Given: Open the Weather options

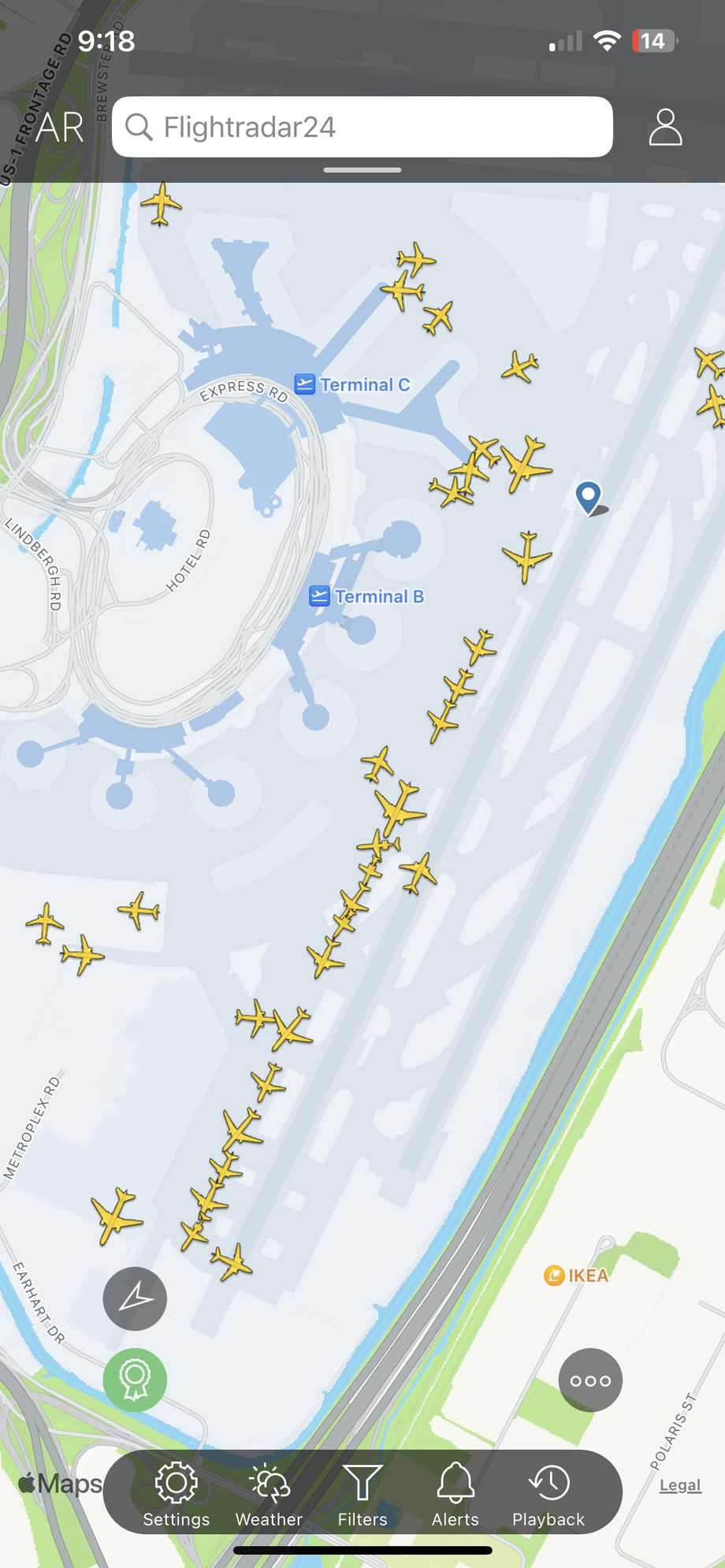Looking at the screenshot, I should coord(269,1495).
